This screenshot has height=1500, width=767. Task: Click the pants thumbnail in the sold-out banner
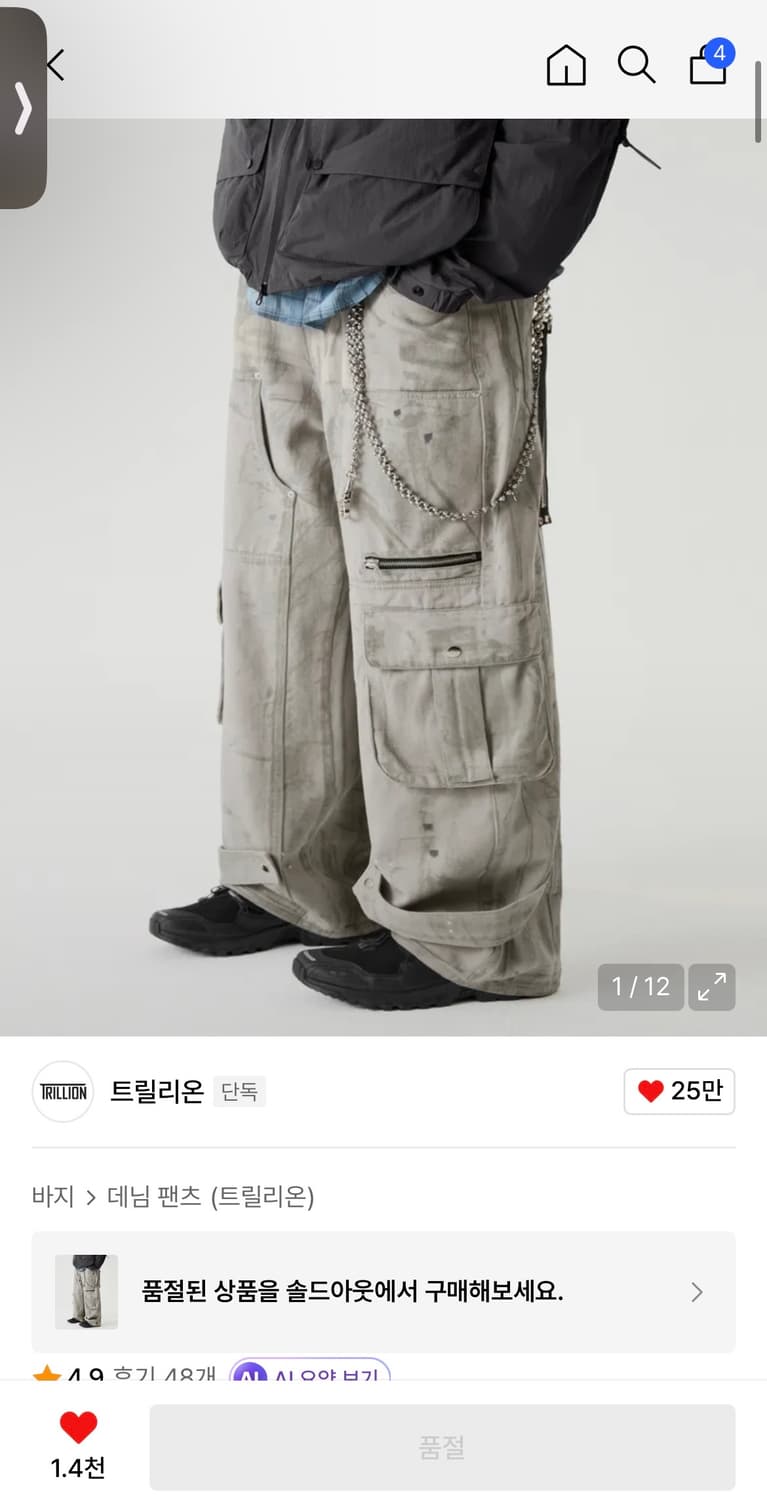click(x=85, y=1292)
